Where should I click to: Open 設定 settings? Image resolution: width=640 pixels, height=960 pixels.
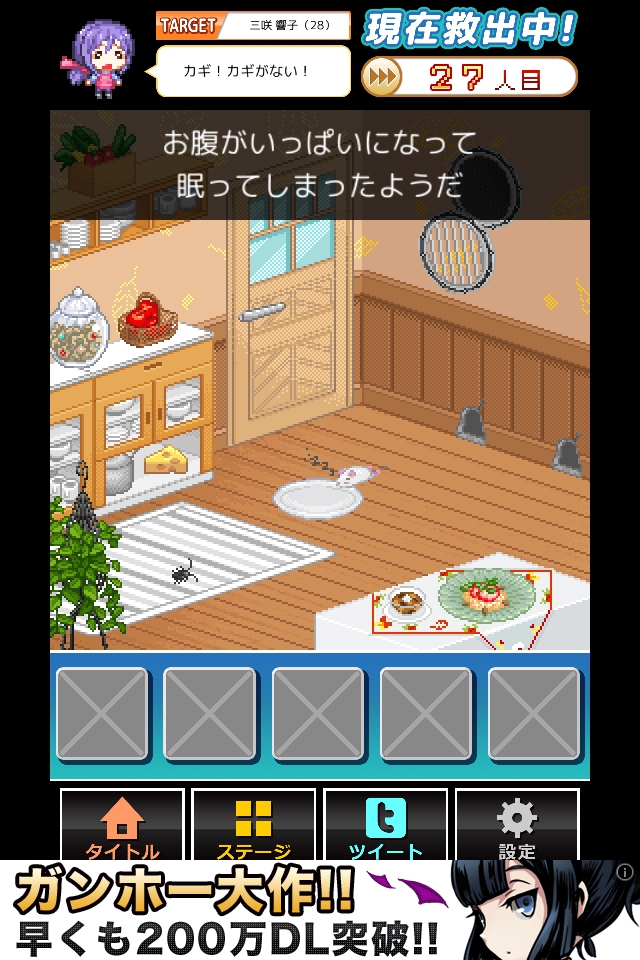pos(517,826)
